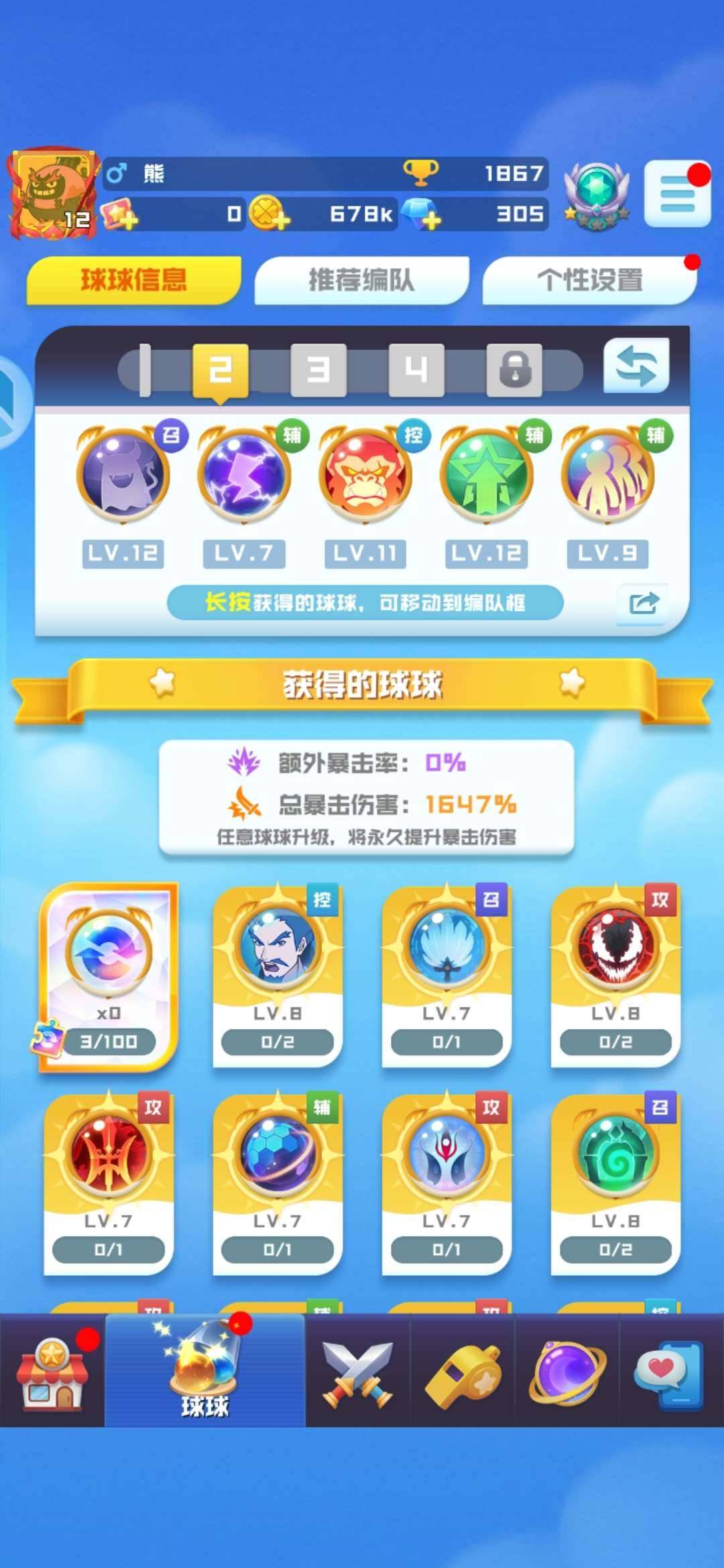Select the LV.12 purple ghost summon ball
724x1568 pixels.
[122, 476]
